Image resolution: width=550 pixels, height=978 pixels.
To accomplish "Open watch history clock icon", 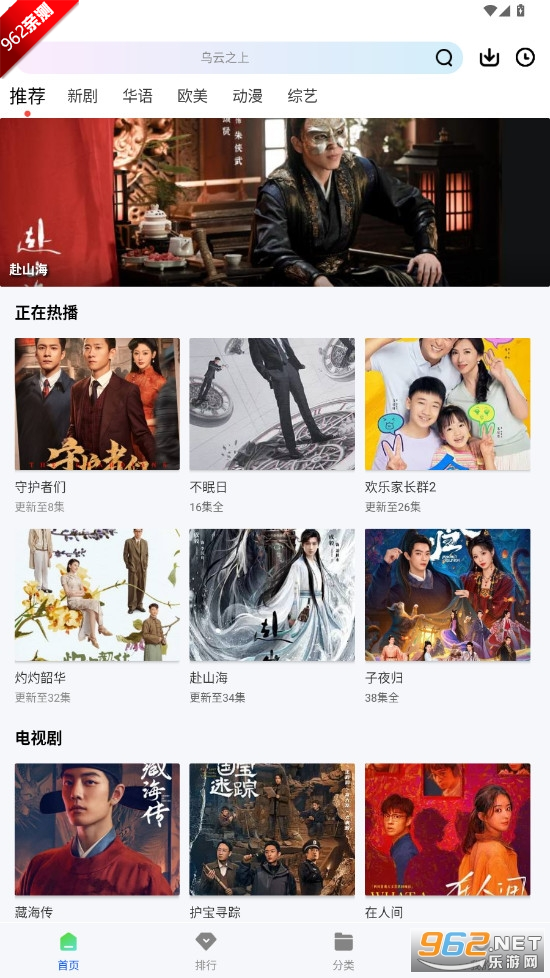I will [x=526, y=57].
